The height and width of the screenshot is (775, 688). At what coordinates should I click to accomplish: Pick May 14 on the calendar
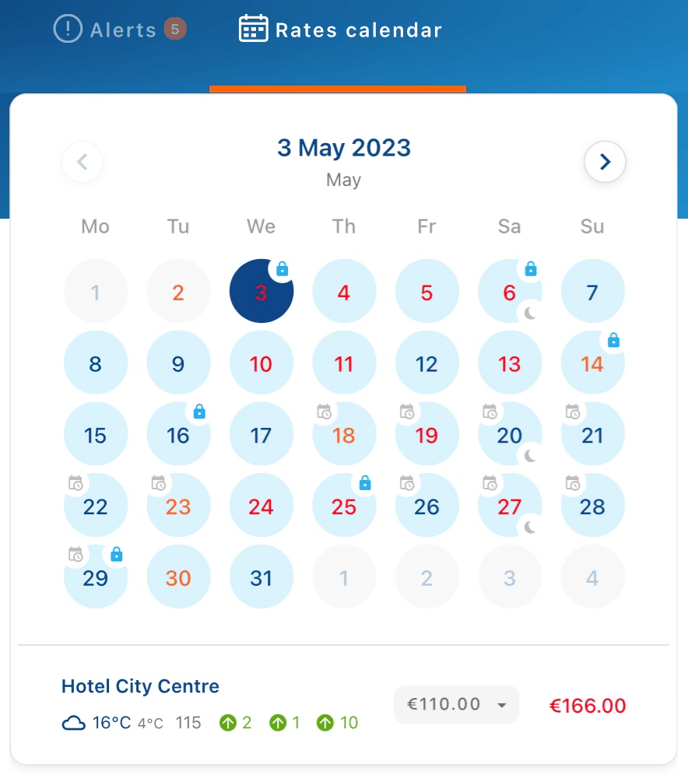coord(593,364)
